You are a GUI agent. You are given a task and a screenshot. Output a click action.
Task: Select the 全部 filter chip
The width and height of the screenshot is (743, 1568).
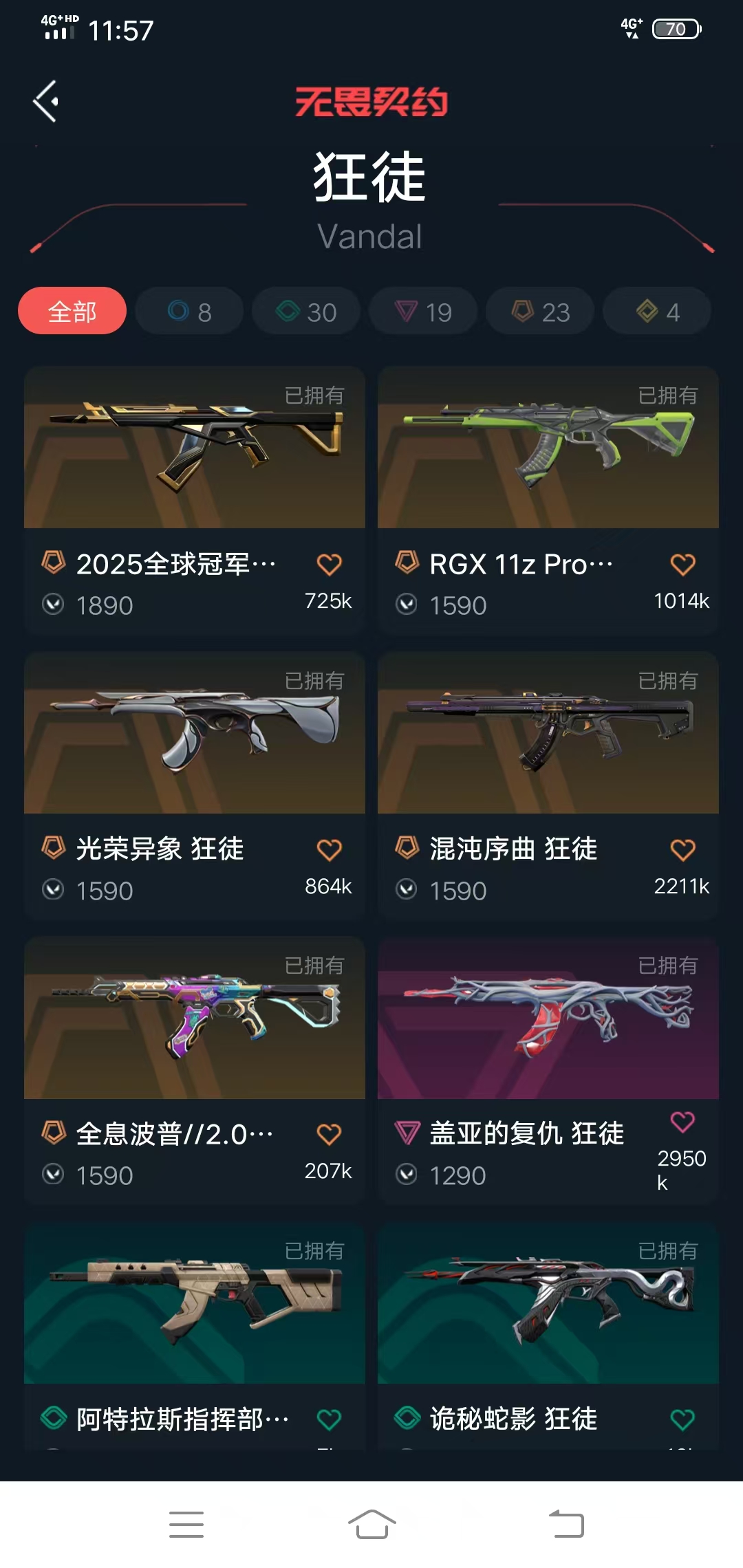[72, 312]
